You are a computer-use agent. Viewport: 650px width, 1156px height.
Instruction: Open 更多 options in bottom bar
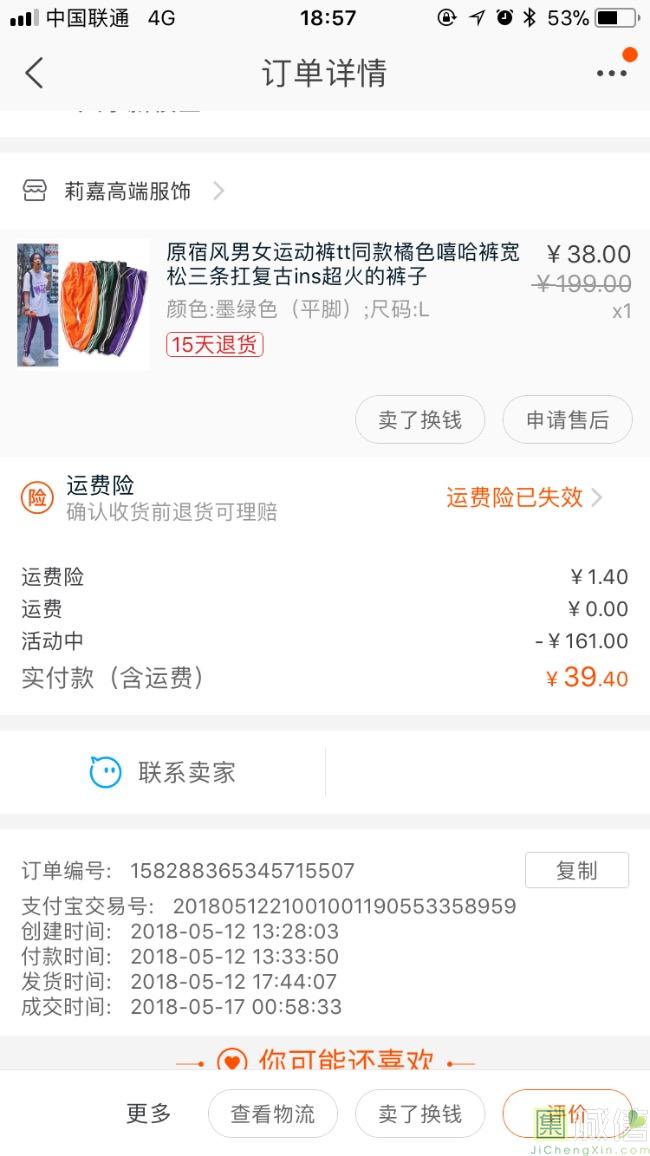[x=149, y=1113]
